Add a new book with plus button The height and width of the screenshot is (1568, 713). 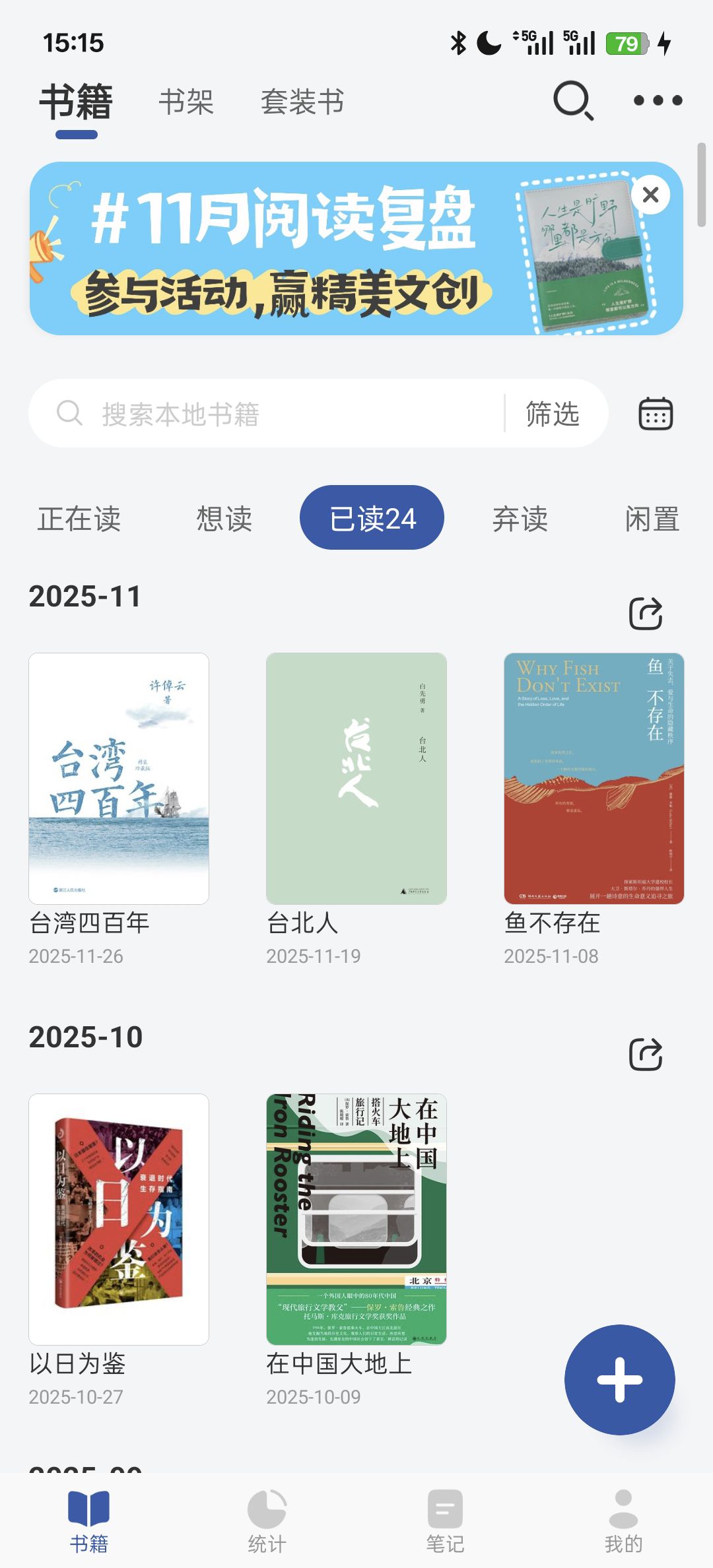tap(619, 1379)
